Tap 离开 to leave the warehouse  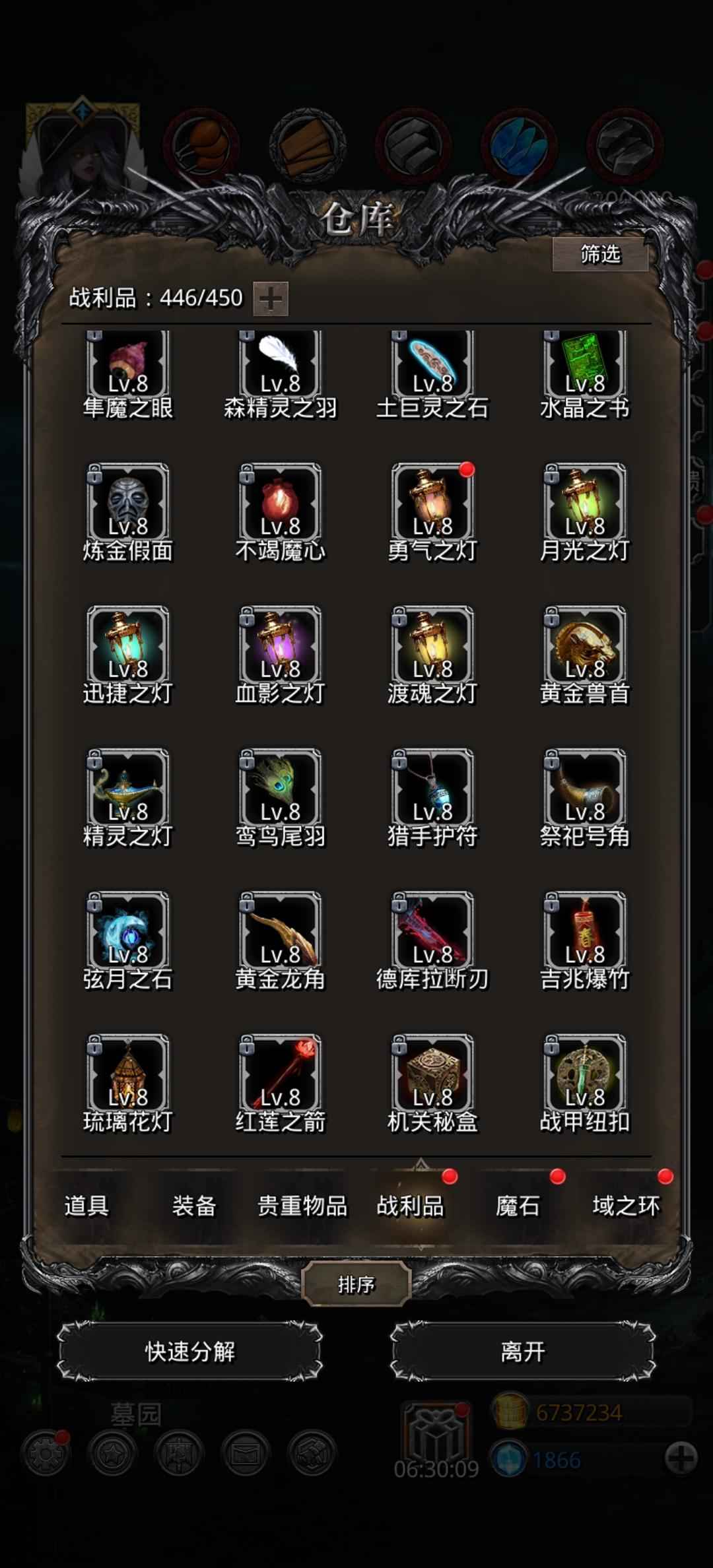pos(523,1352)
